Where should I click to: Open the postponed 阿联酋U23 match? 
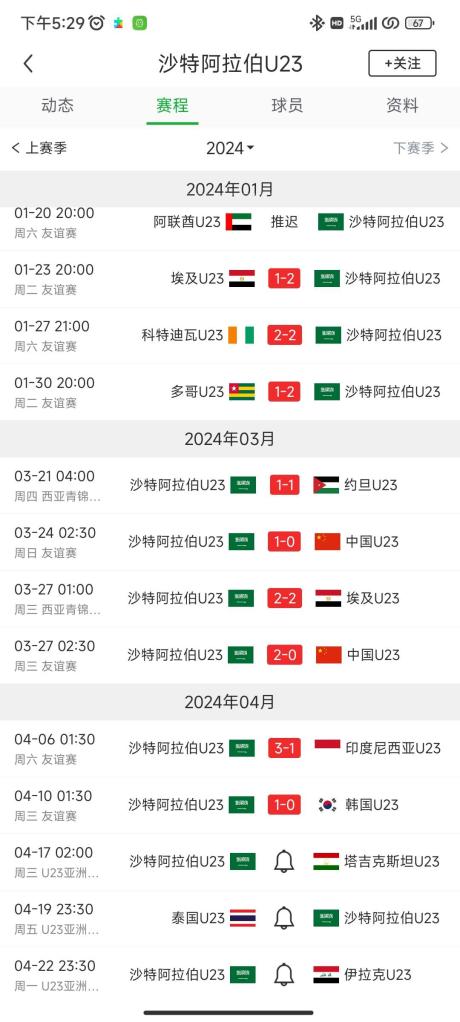click(230, 222)
